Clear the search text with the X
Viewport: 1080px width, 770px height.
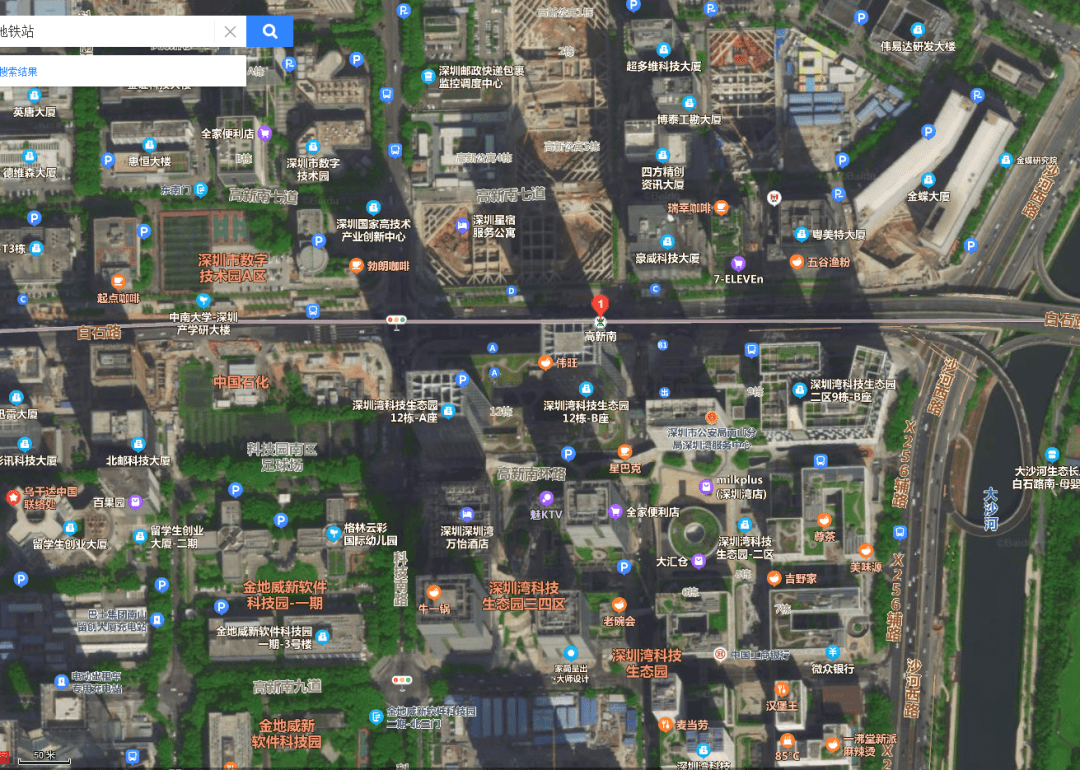pos(230,31)
